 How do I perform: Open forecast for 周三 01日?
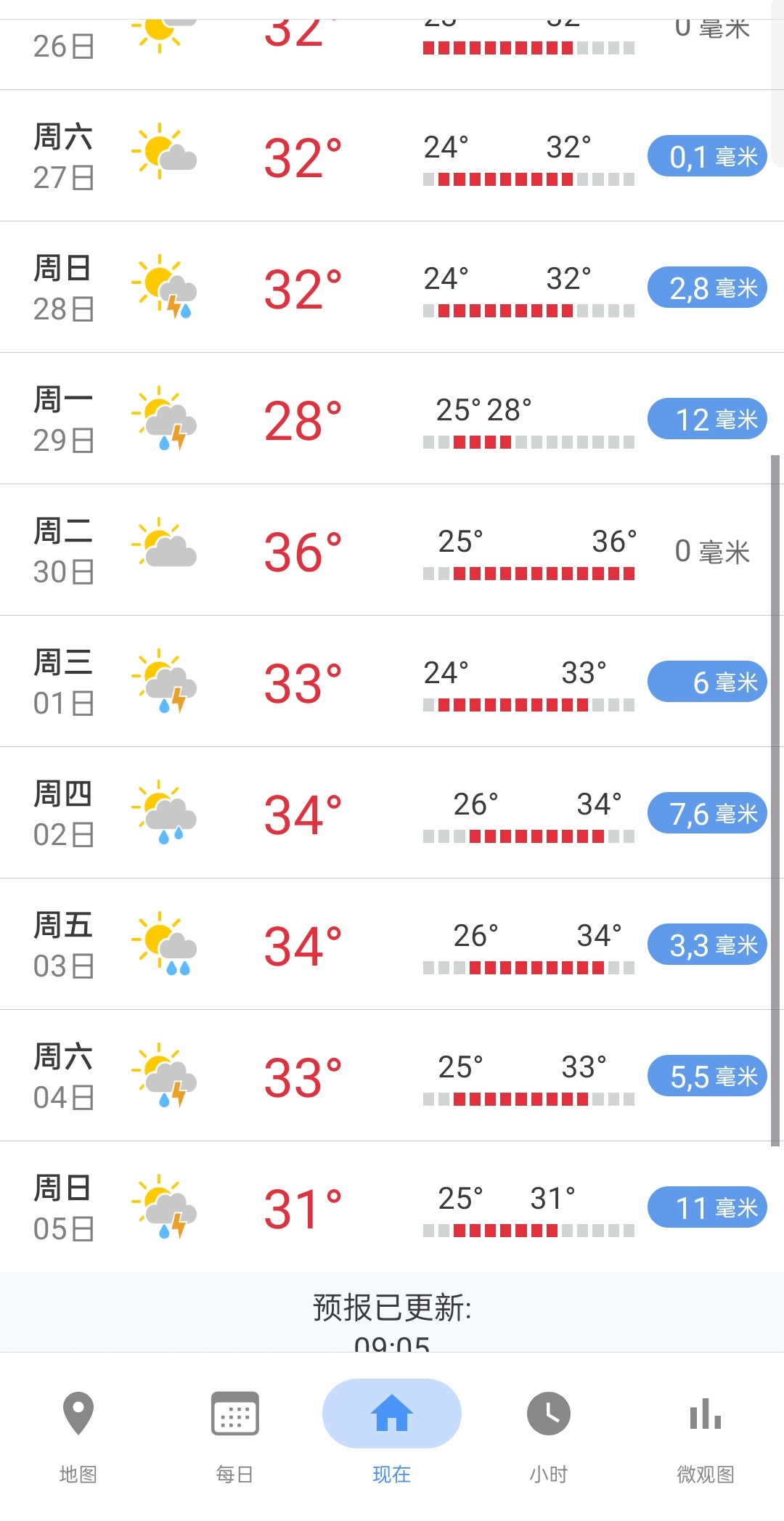click(392, 682)
